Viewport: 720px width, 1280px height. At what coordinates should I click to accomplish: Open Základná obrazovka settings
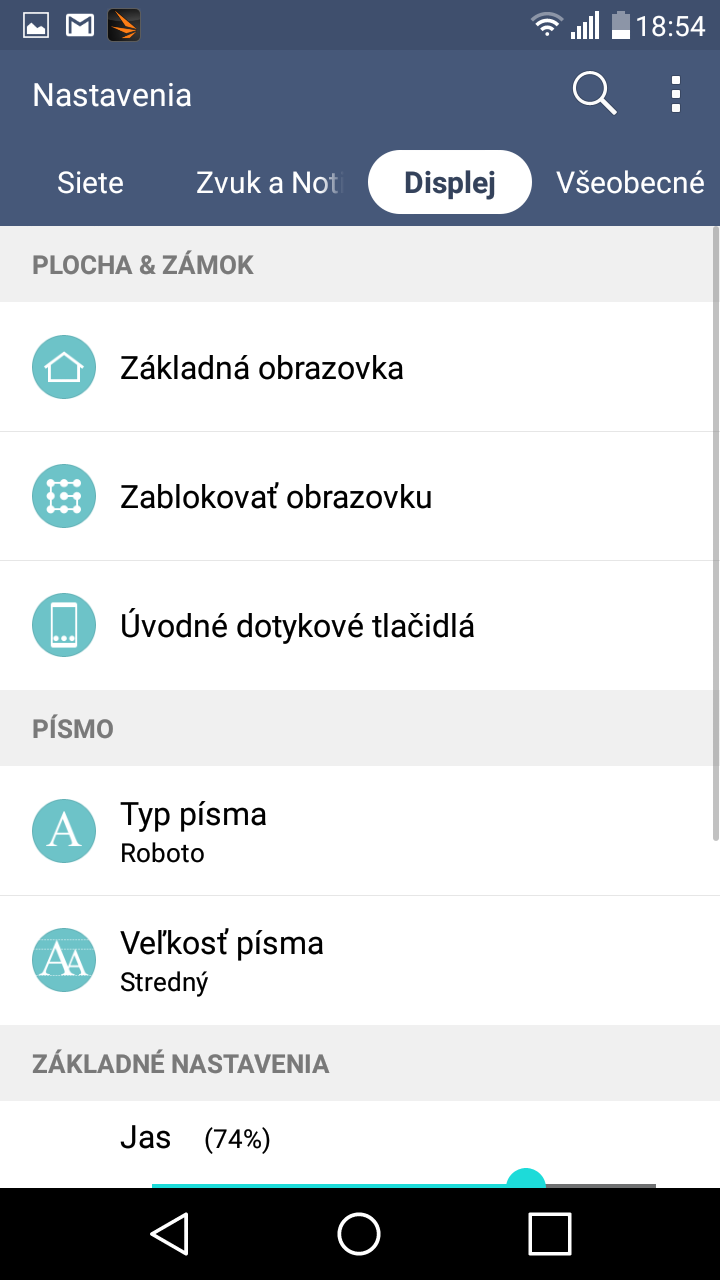pos(360,367)
